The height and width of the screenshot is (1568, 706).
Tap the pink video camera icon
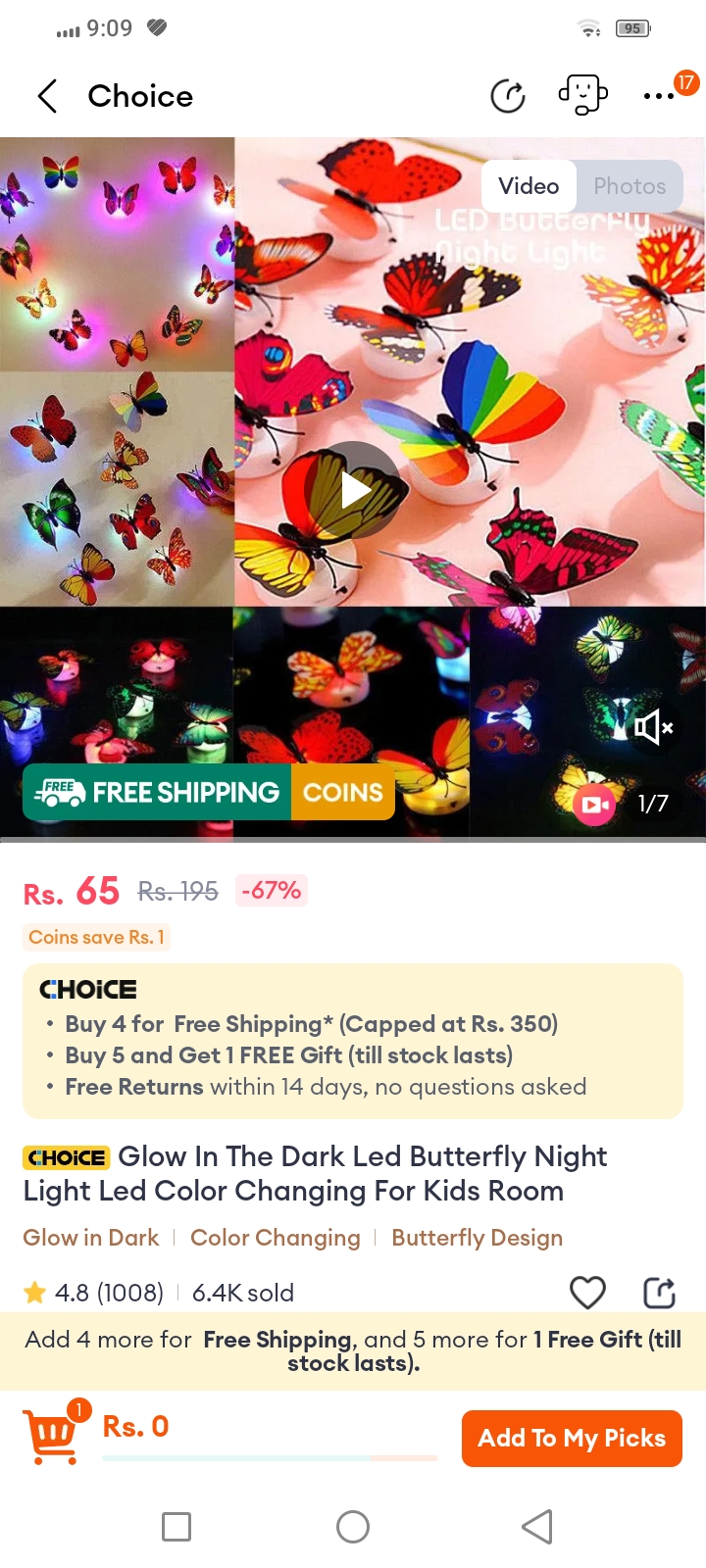point(595,805)
